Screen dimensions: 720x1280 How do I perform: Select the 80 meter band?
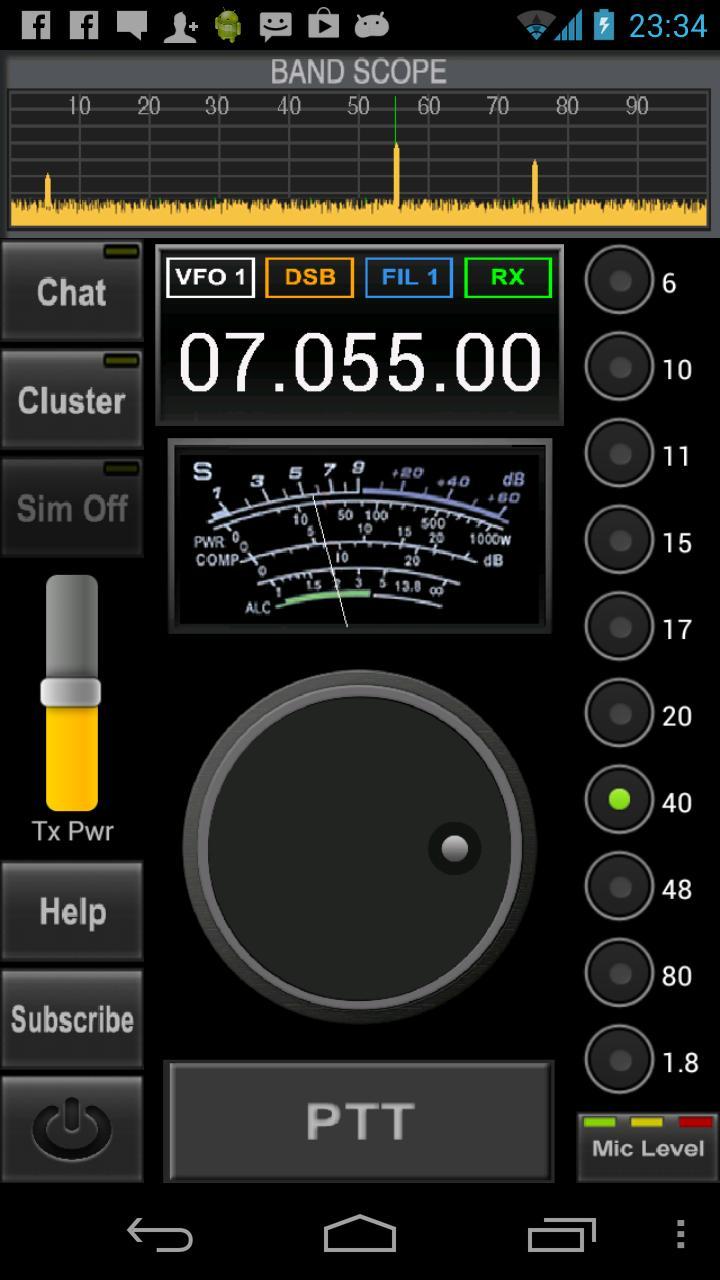coord(619,974)
